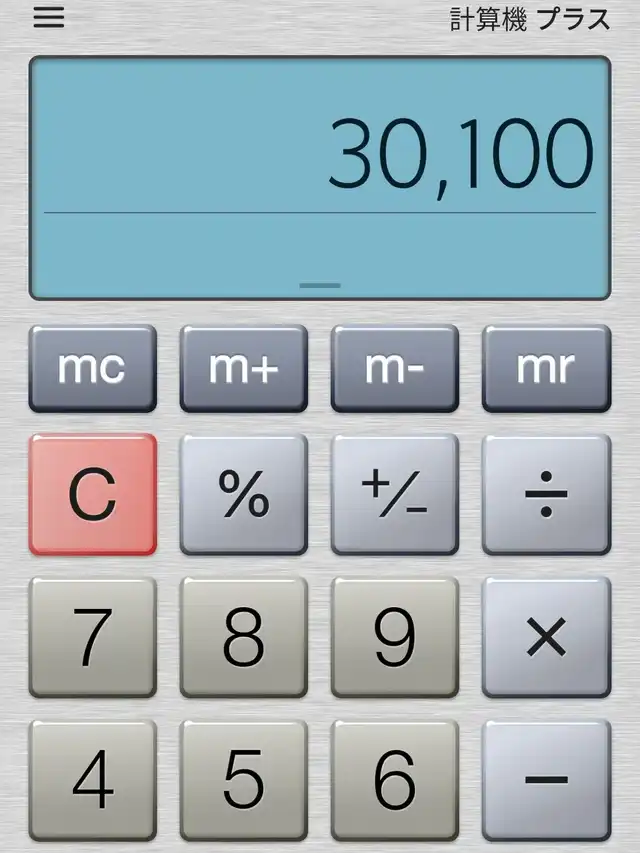The width and height of the screenshot is (640, 853).
Task: Enter the digit 8
Action: (x=243, y=637)
